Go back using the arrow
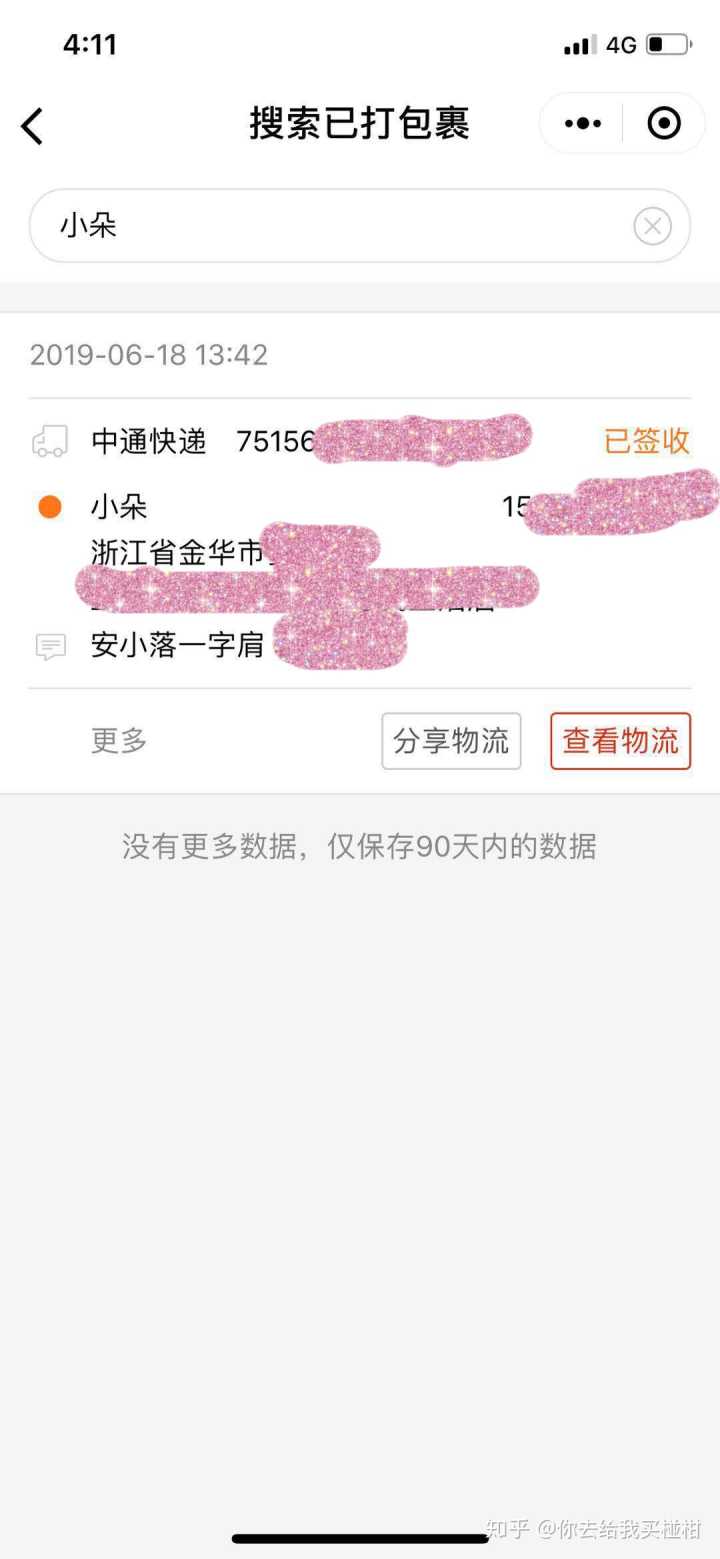Screen dimensions: 720x1559 click(33, 126)
